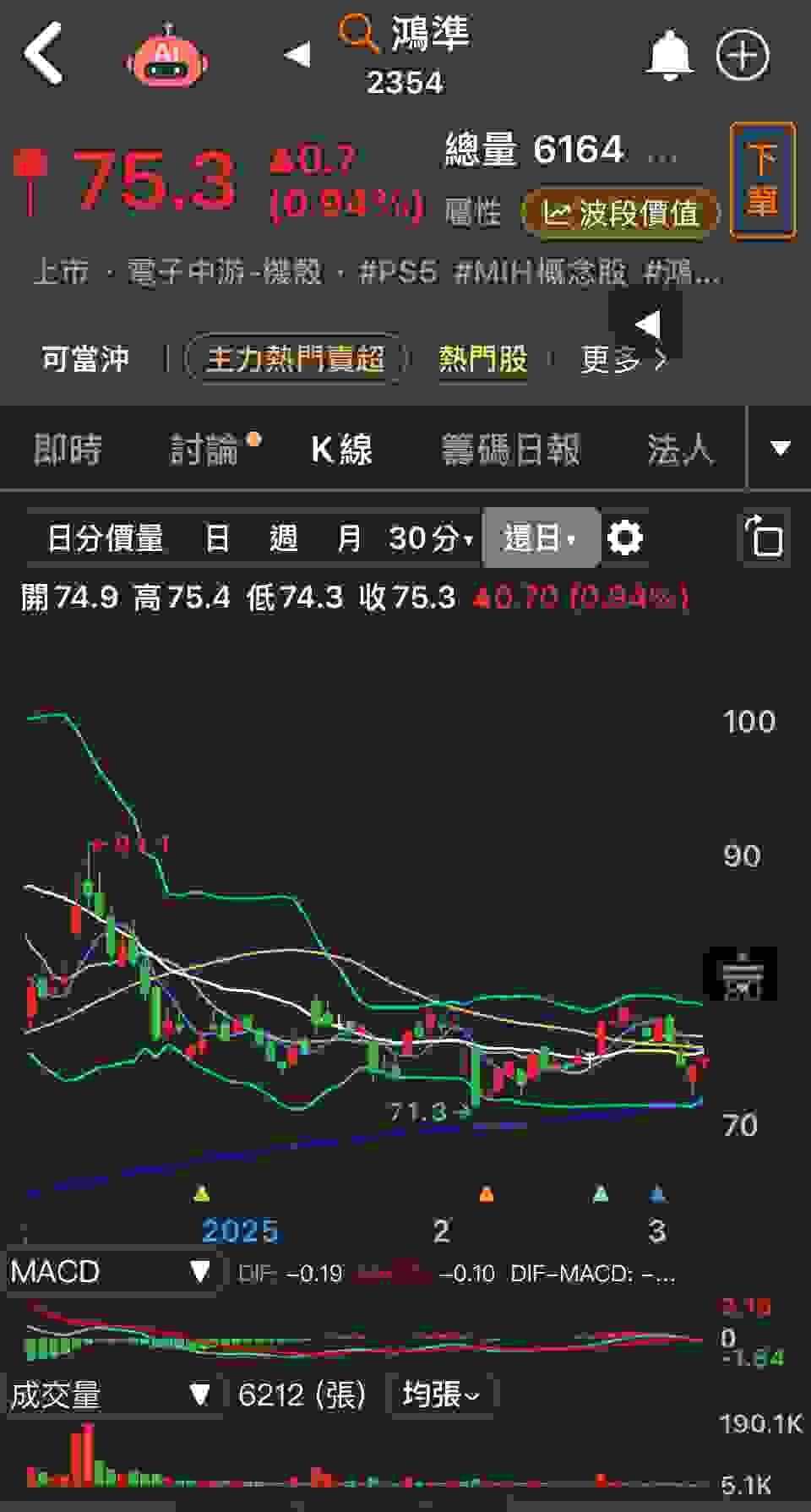This screenshot has height=1512, width=811.
Task: Open the chart settings gear
Action: 625,538
